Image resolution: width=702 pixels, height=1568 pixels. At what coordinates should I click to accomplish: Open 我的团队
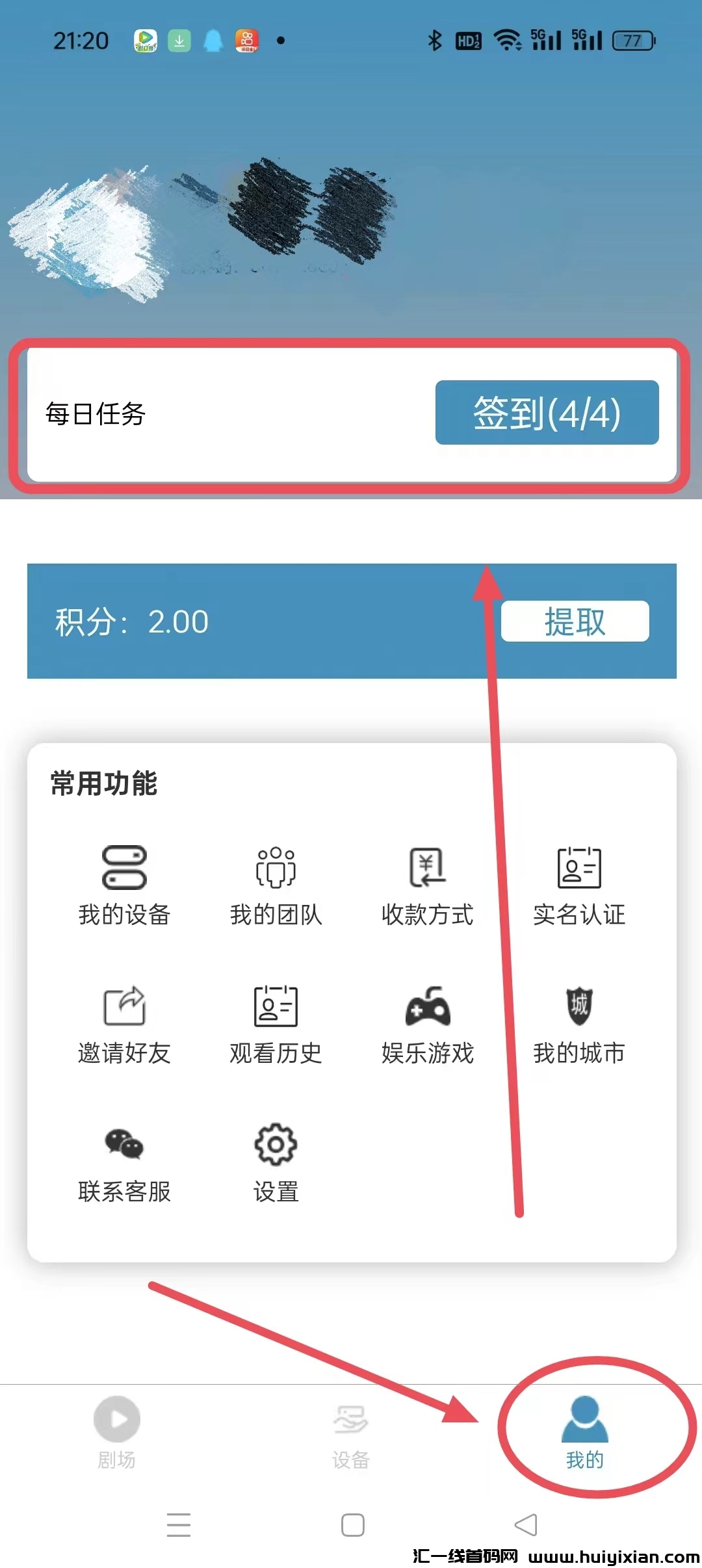pyautogui.click(x=276, y=885)
